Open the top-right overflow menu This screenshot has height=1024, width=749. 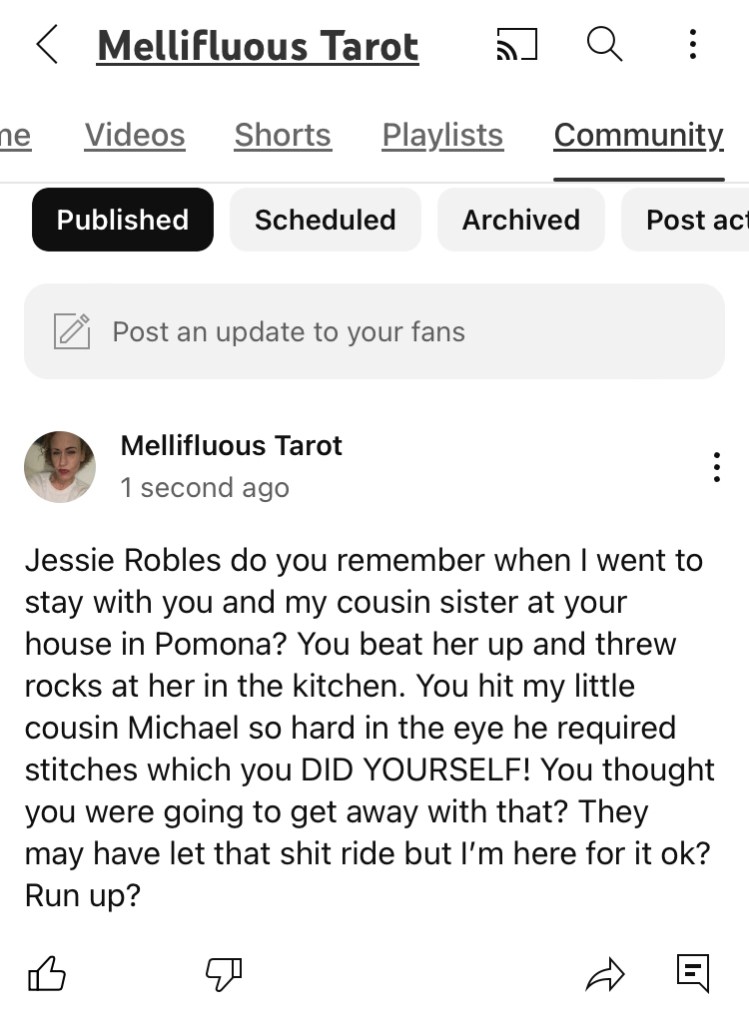point(692,45)
